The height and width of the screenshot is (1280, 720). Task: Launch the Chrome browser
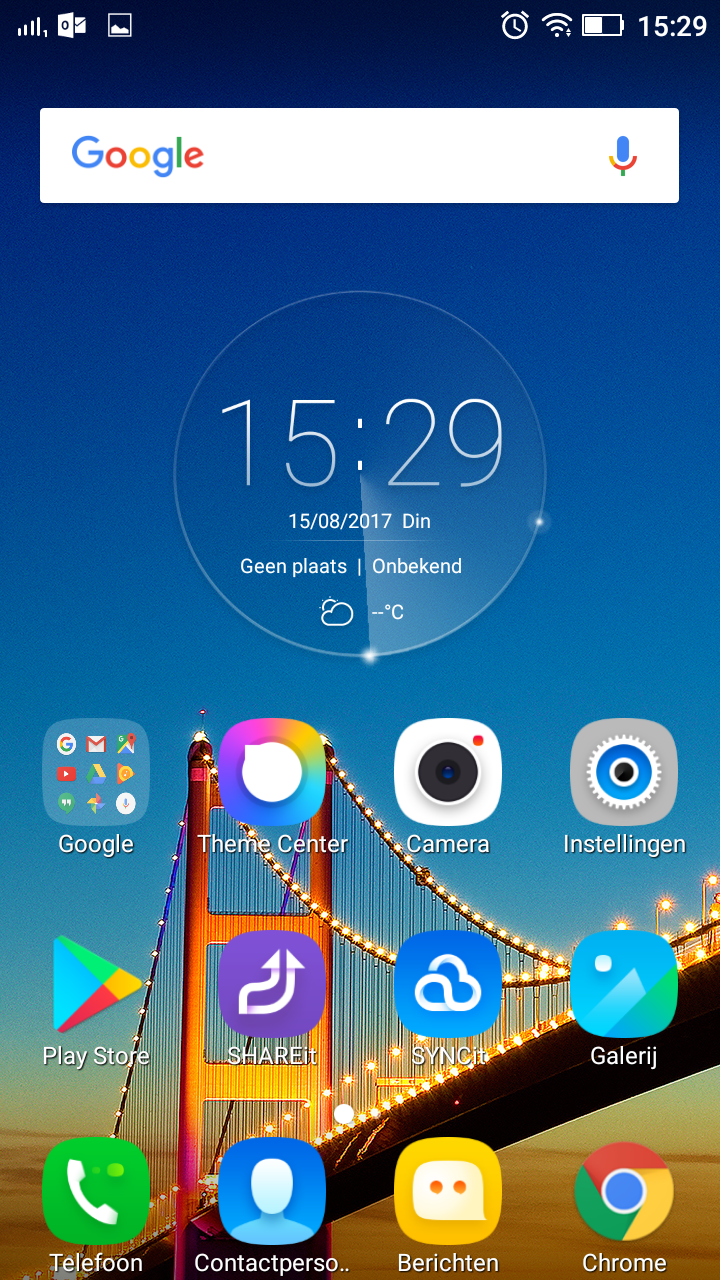click(624, 1192)
